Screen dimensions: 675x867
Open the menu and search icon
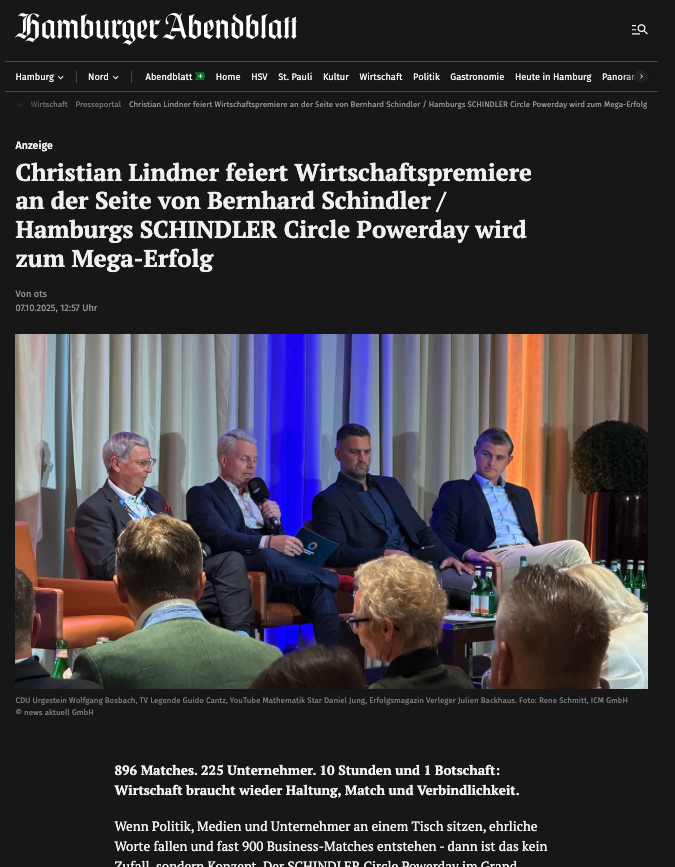639,29
